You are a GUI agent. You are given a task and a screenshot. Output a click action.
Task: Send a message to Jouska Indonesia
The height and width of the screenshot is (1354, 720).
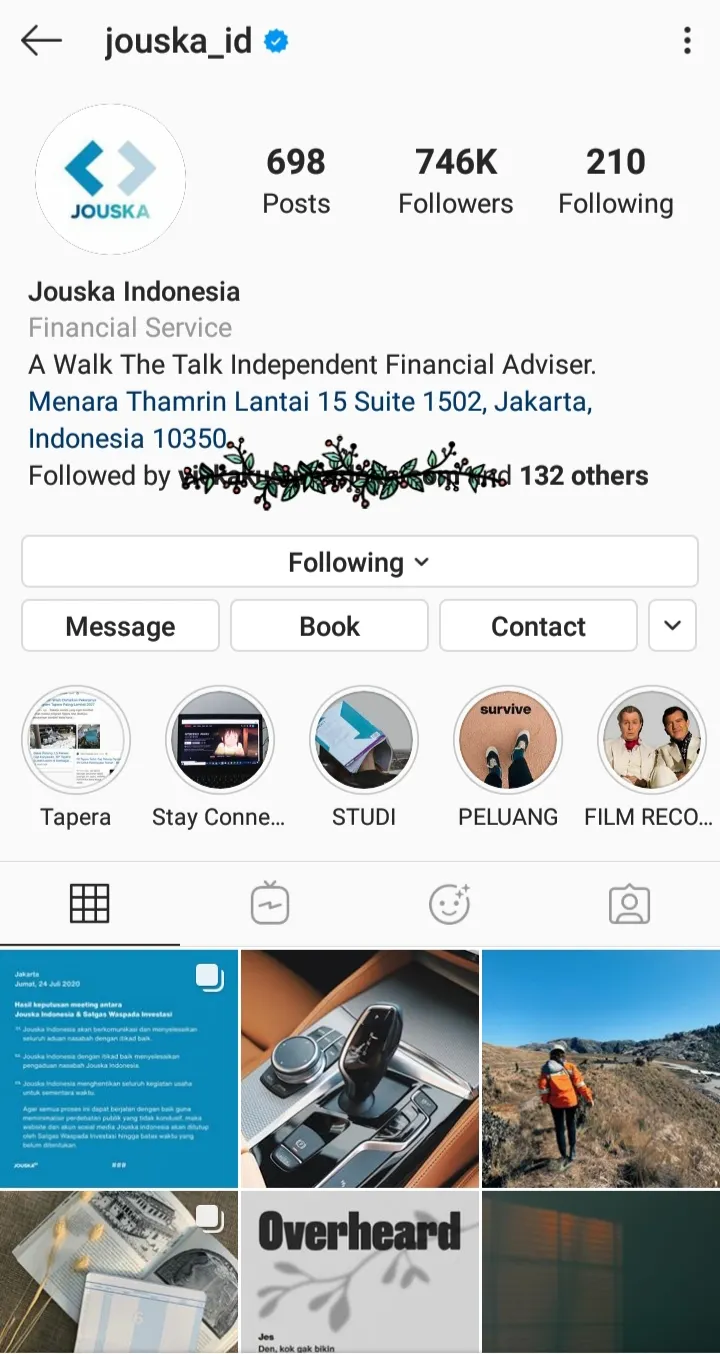120,626
